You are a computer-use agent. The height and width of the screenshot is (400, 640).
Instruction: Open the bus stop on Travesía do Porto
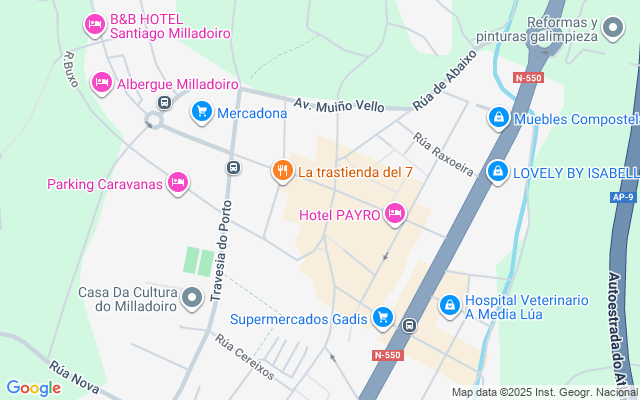[233, 167]
